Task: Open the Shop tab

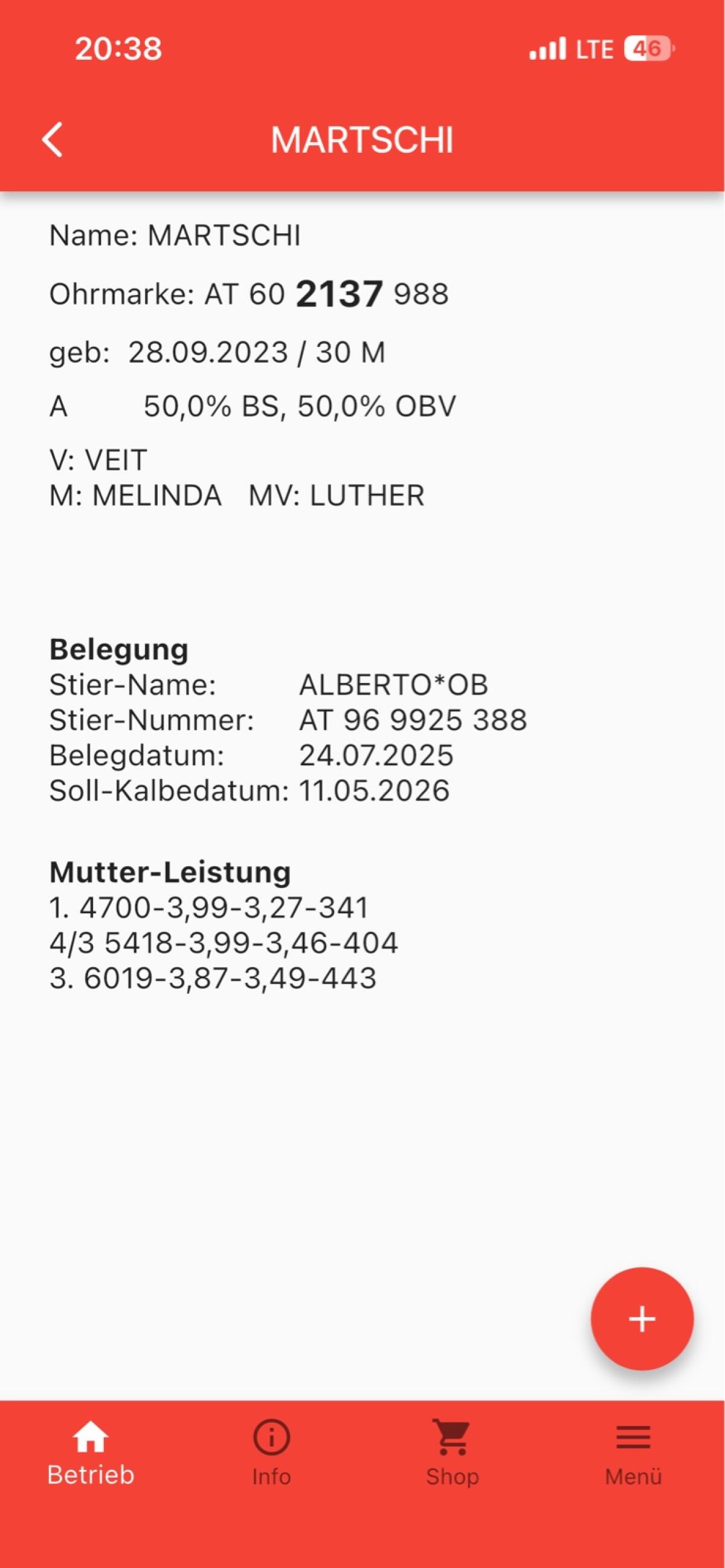Action: point(453,1454)
